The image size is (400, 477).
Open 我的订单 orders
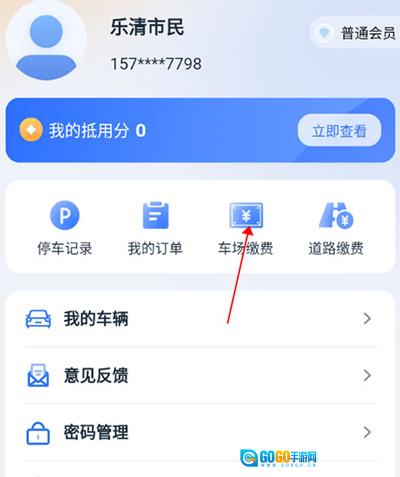(155, 228)
